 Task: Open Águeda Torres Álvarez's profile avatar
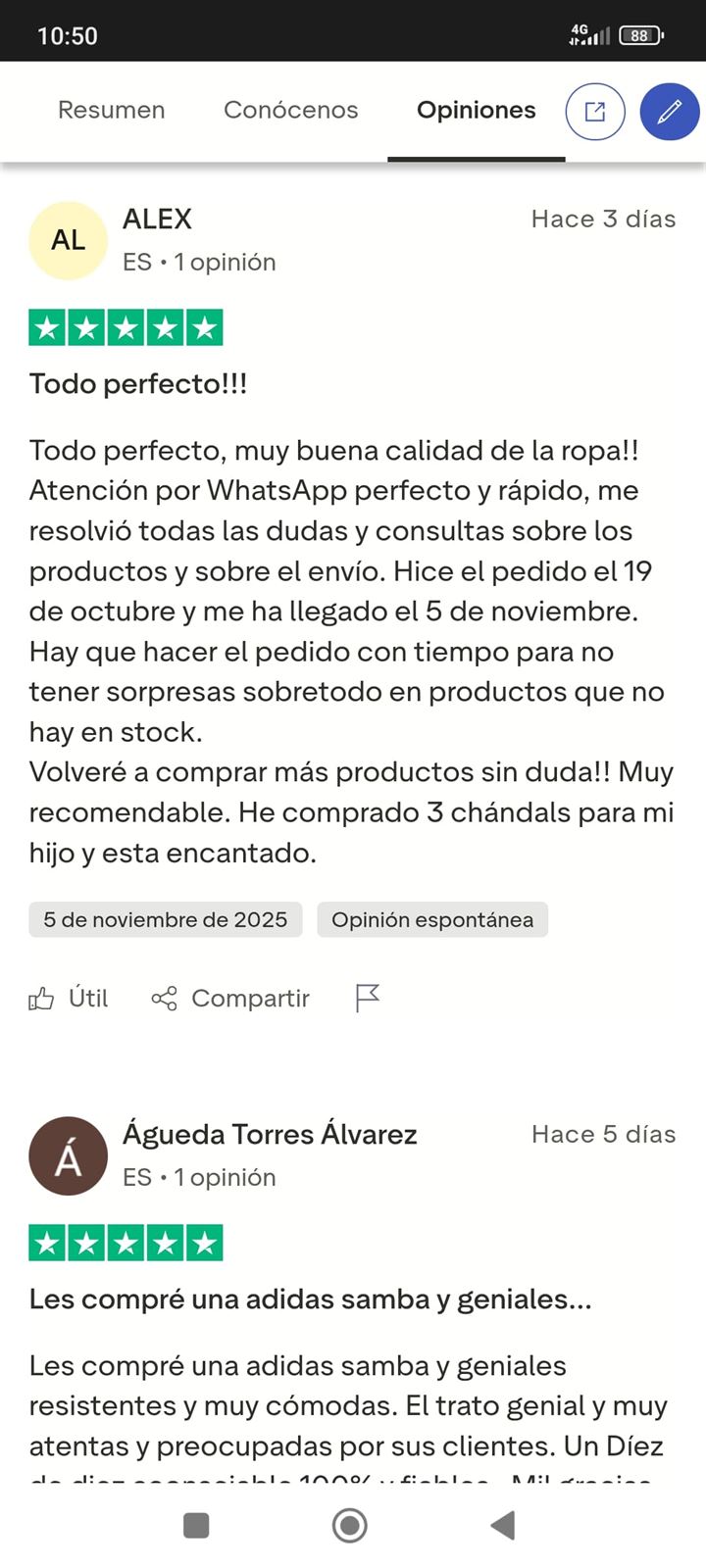click(x=68, y=1155)
